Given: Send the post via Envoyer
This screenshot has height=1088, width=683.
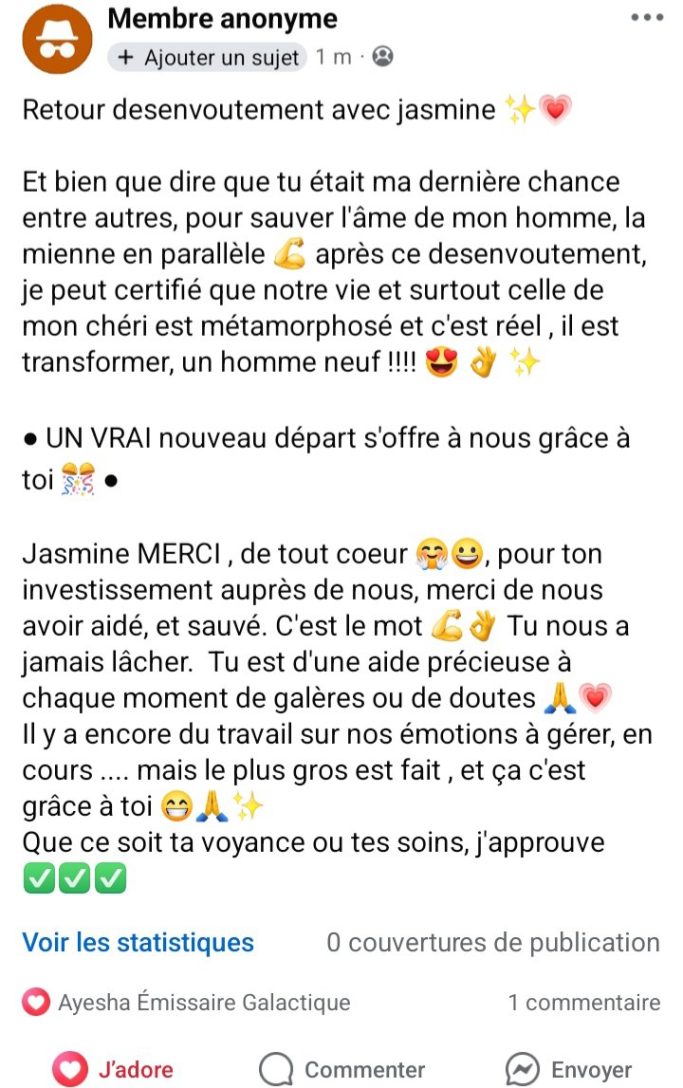Looking at the screenshot, I should point(568,1069).
